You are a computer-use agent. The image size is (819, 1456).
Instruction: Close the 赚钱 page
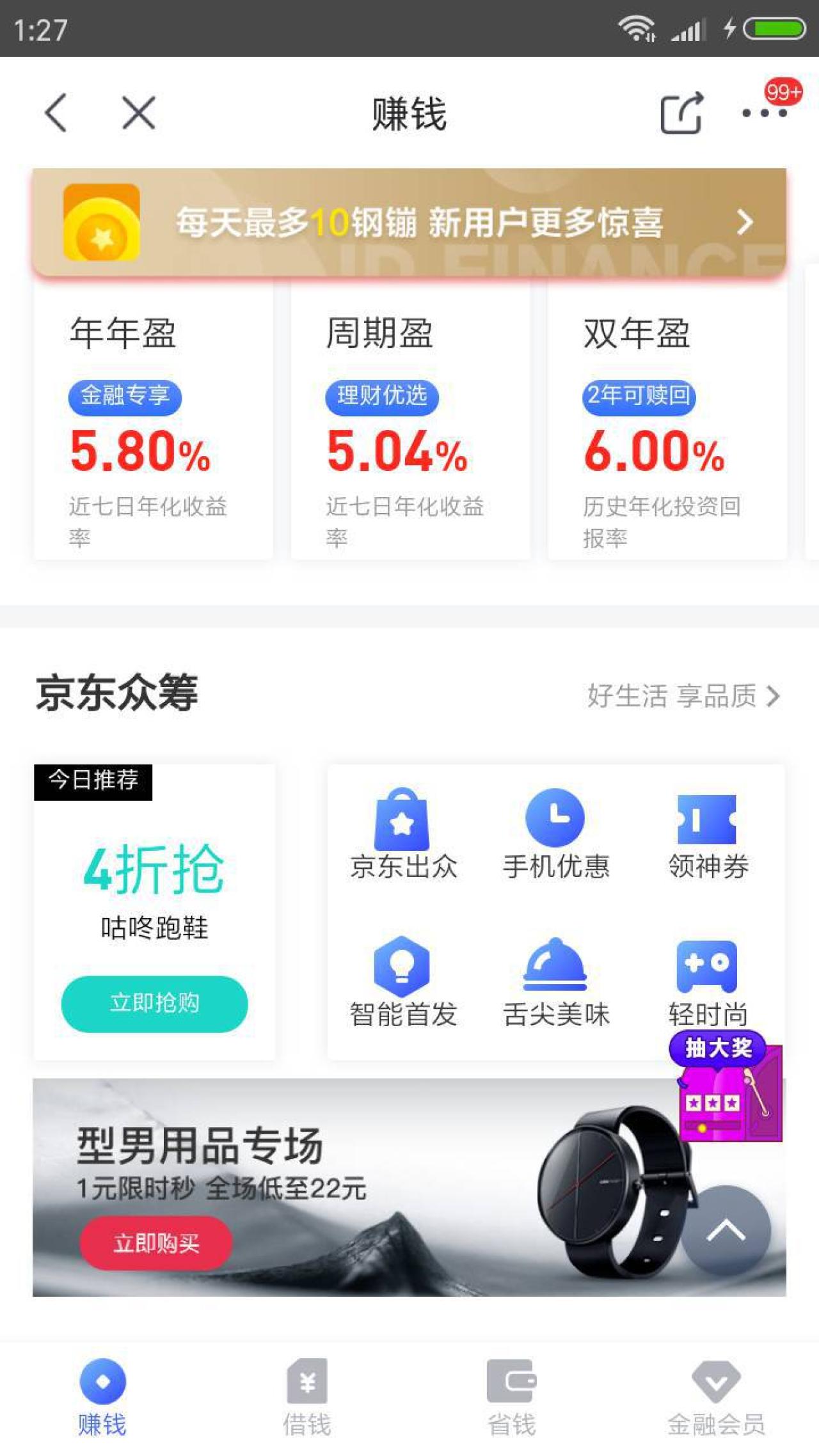click(138, 113)
